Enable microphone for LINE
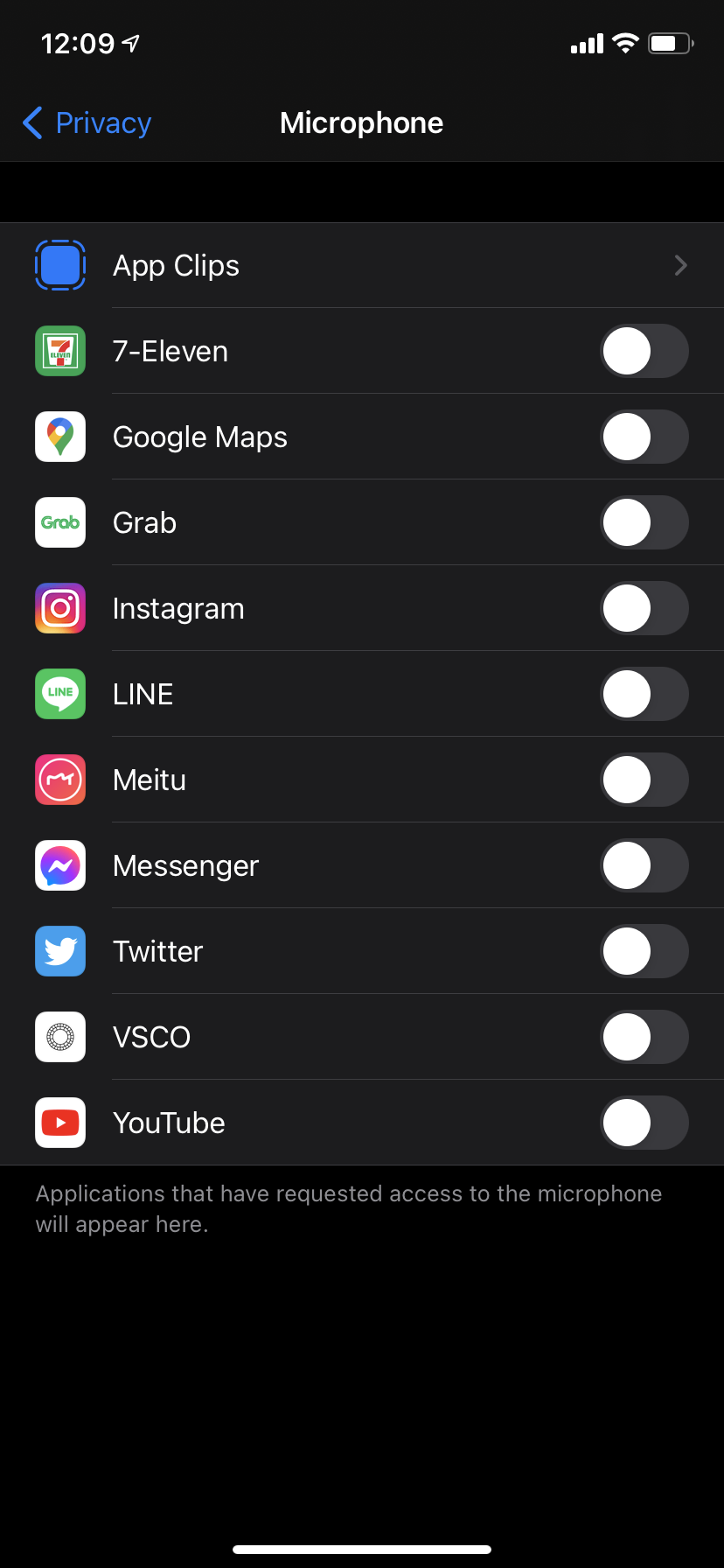This screenshot has height=1568, width=724. tap(644, 694)
